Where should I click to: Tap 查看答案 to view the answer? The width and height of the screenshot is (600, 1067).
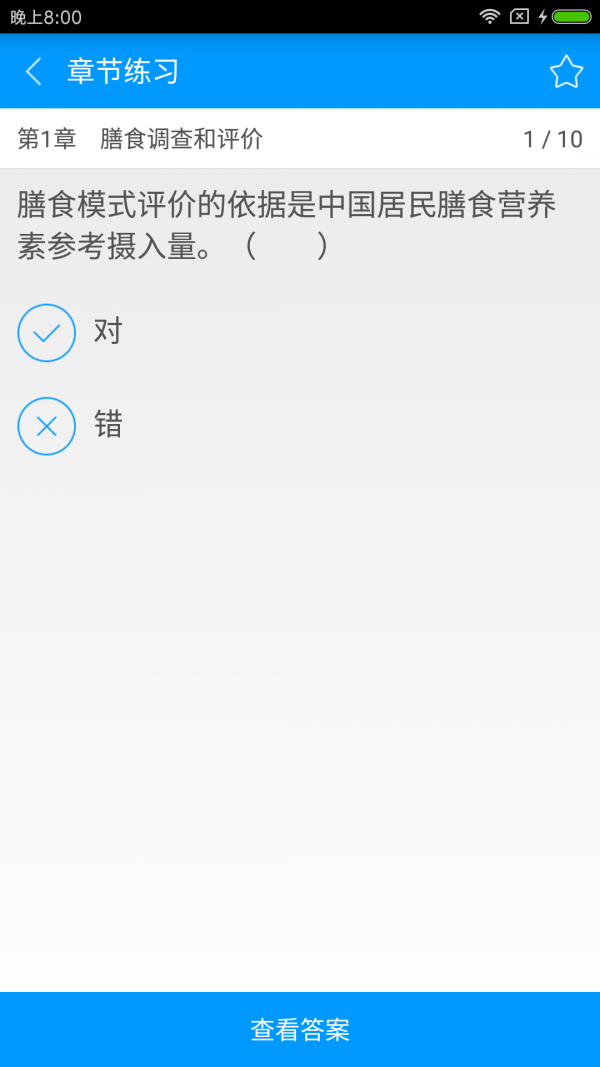300,1029
